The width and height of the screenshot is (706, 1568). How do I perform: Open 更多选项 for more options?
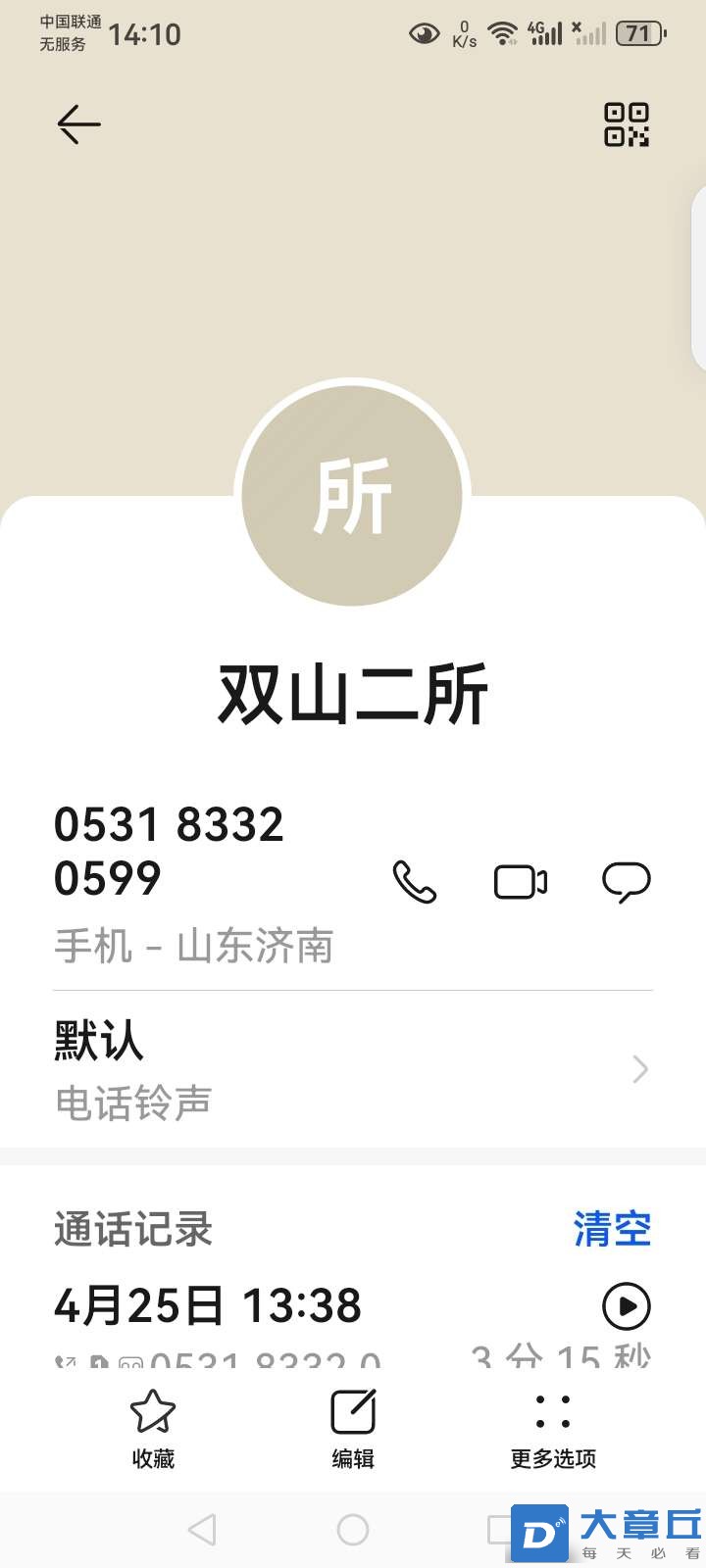point(553,1429)
